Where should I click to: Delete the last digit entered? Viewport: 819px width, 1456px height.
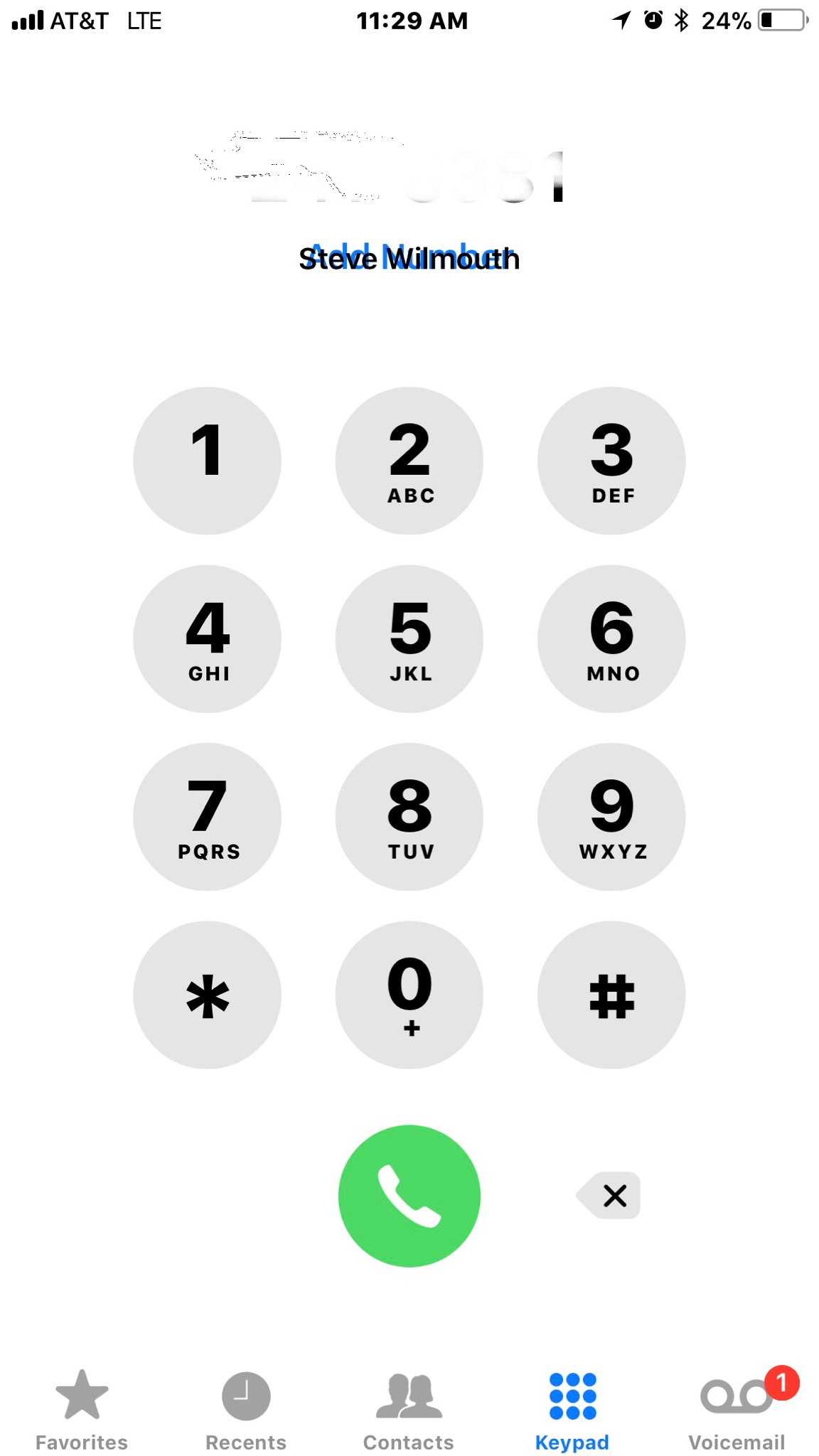[609, 1196]
